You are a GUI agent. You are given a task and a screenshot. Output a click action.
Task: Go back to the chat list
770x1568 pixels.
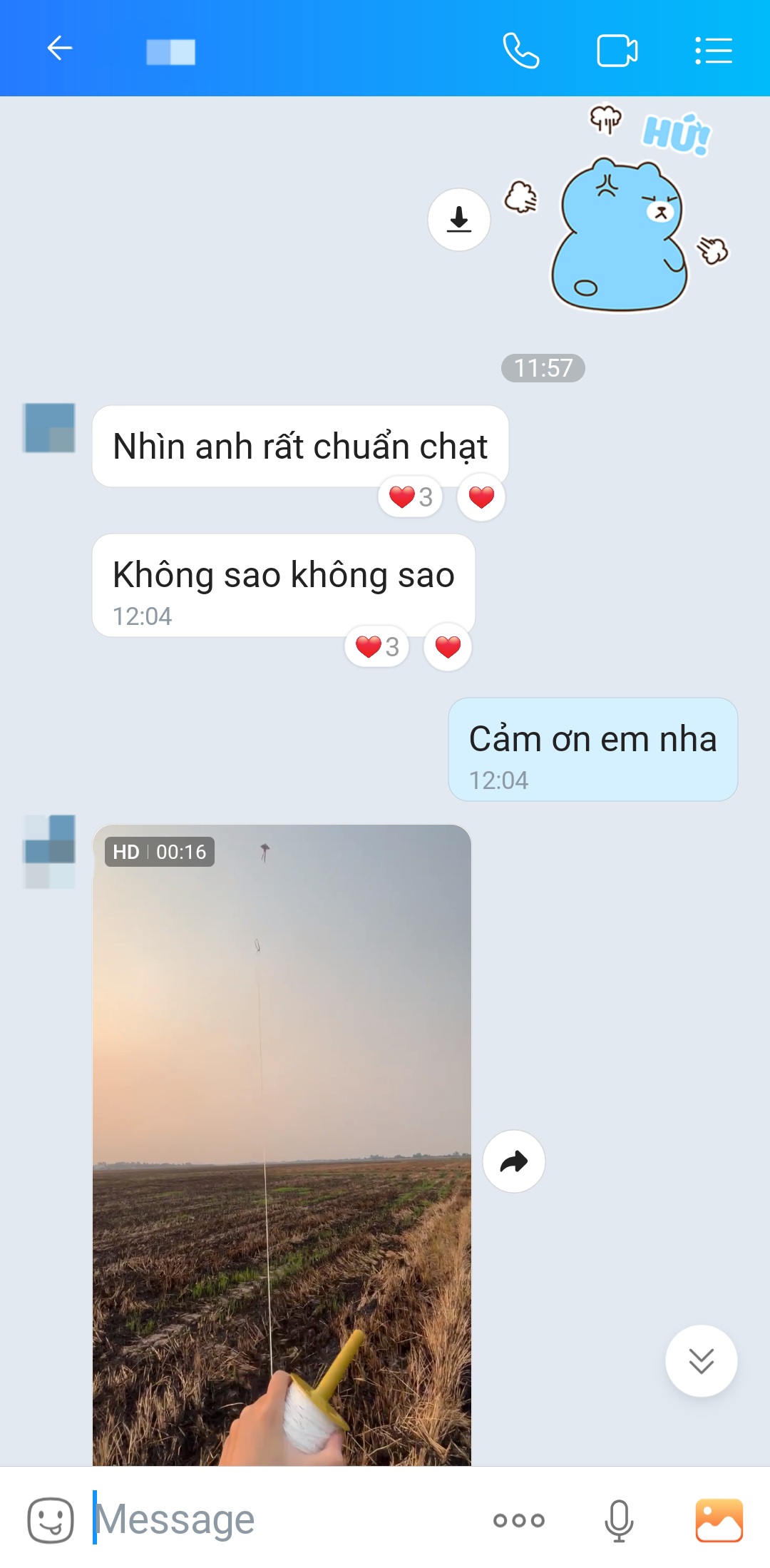60,49
